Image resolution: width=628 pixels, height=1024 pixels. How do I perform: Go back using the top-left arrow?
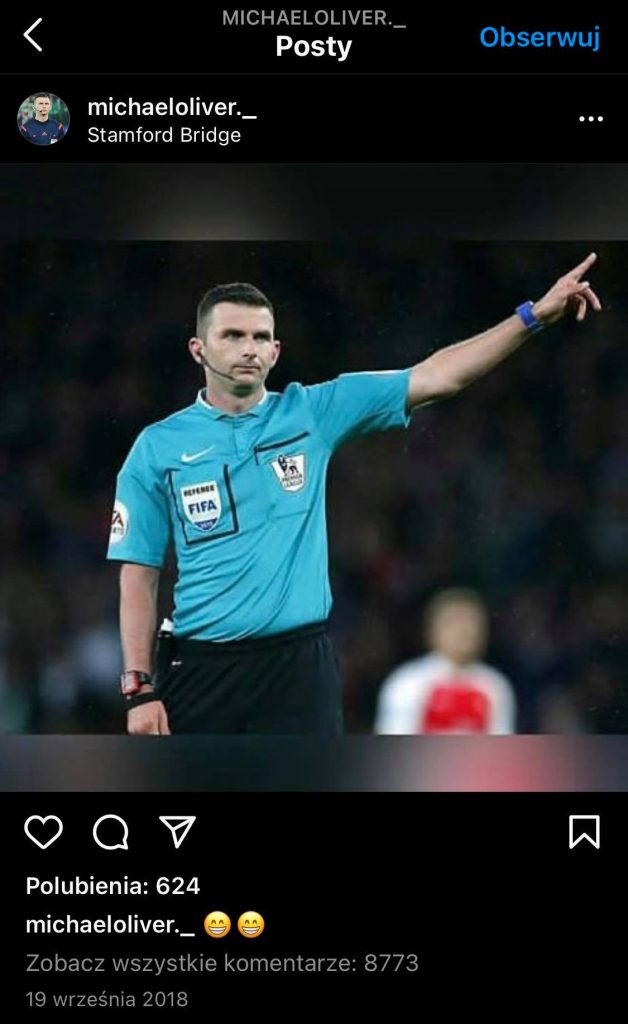(x=33, y=35)
